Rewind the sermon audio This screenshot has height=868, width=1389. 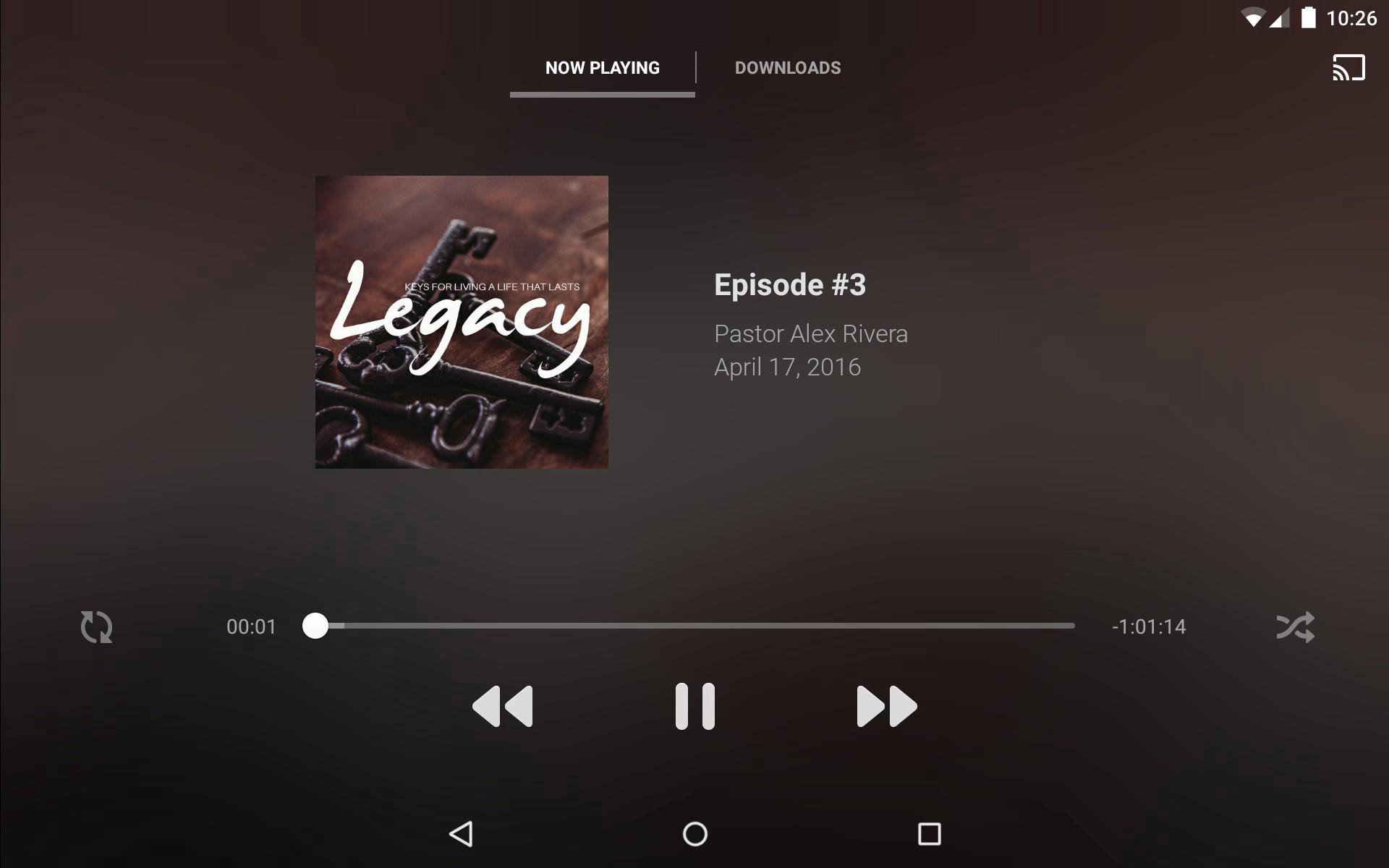[503, 706]
